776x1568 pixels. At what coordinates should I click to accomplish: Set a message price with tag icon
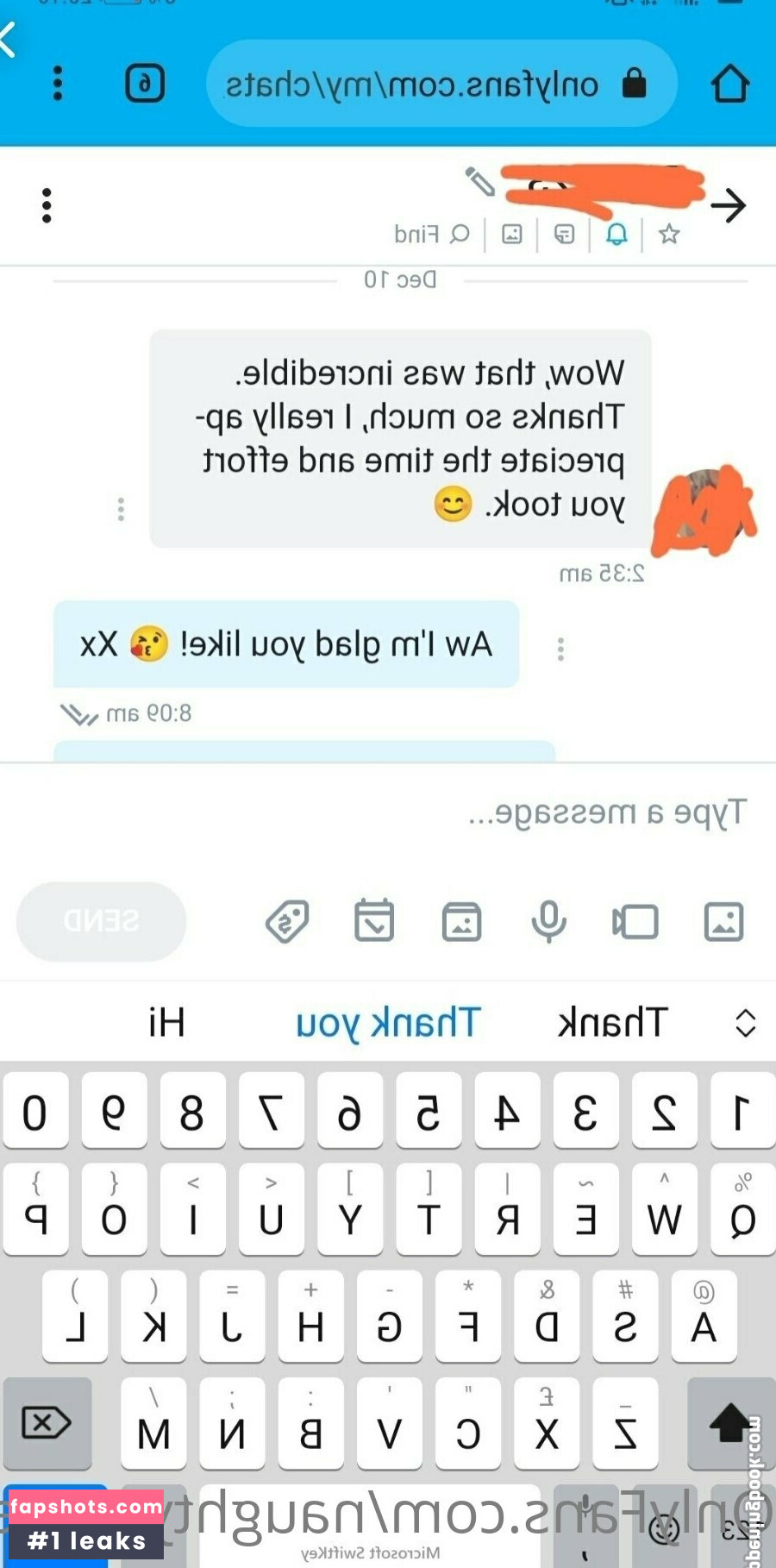[287, 921]
